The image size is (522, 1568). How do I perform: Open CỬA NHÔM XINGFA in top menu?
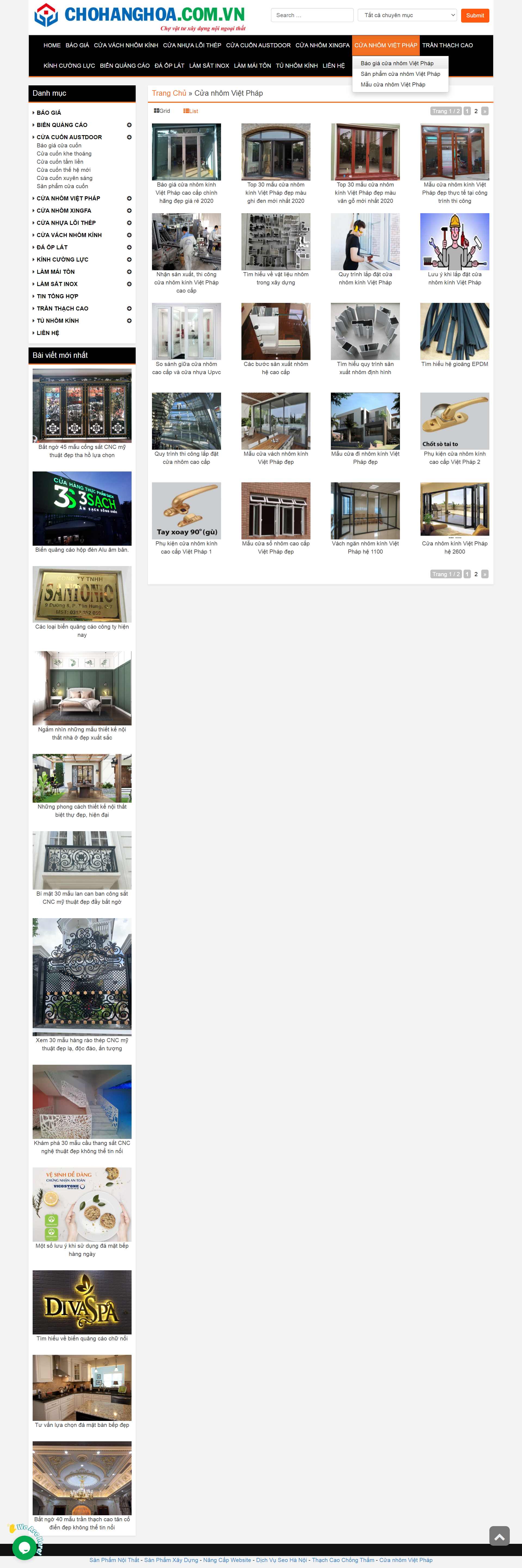click(x=322, y=45)
